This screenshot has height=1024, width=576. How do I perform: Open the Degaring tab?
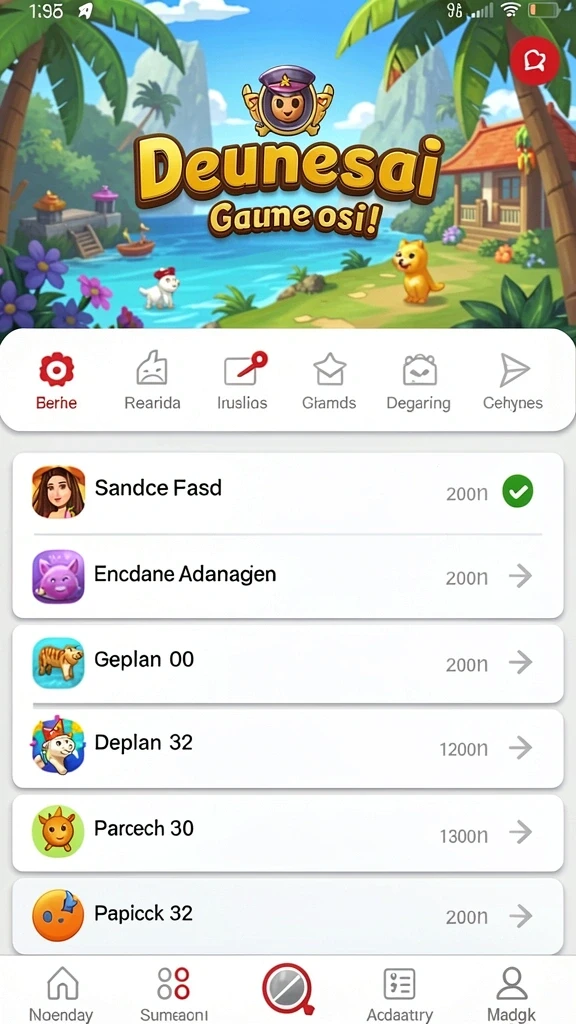pos(419,381)
